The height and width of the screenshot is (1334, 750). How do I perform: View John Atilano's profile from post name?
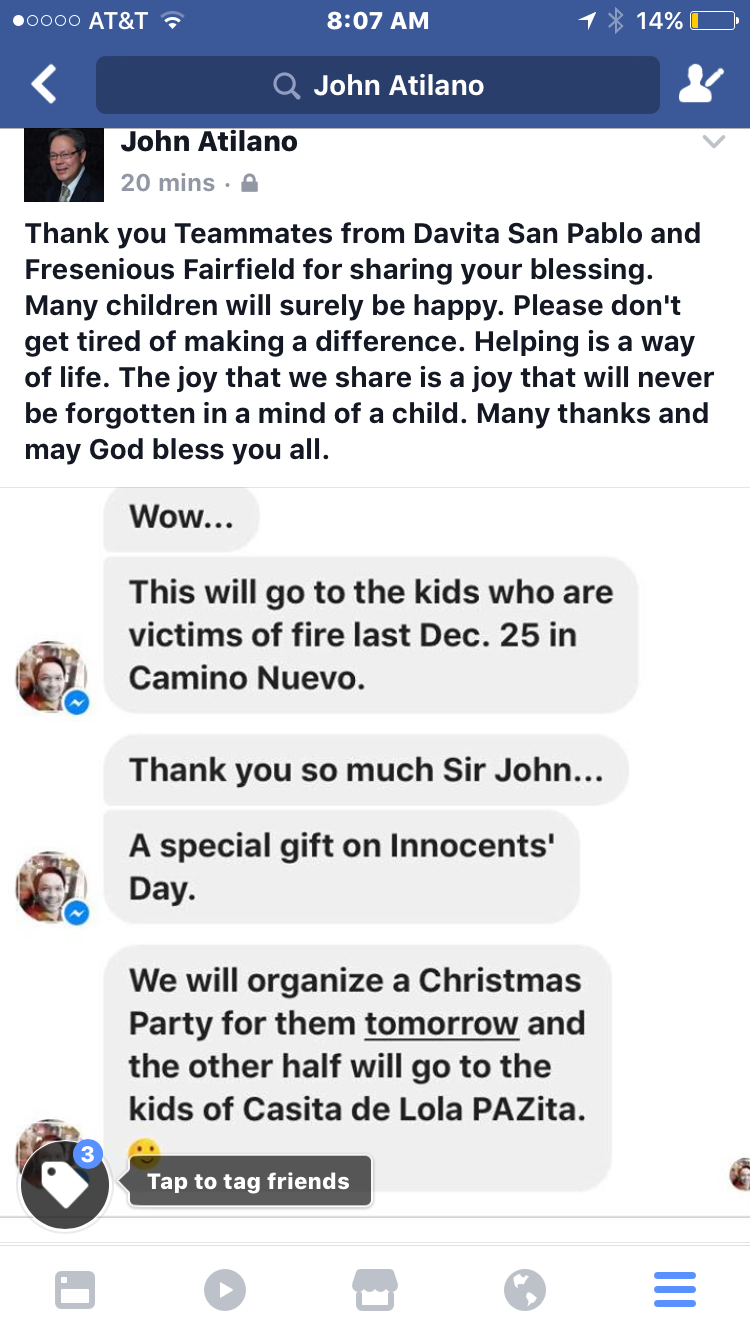tap(209, 142)
